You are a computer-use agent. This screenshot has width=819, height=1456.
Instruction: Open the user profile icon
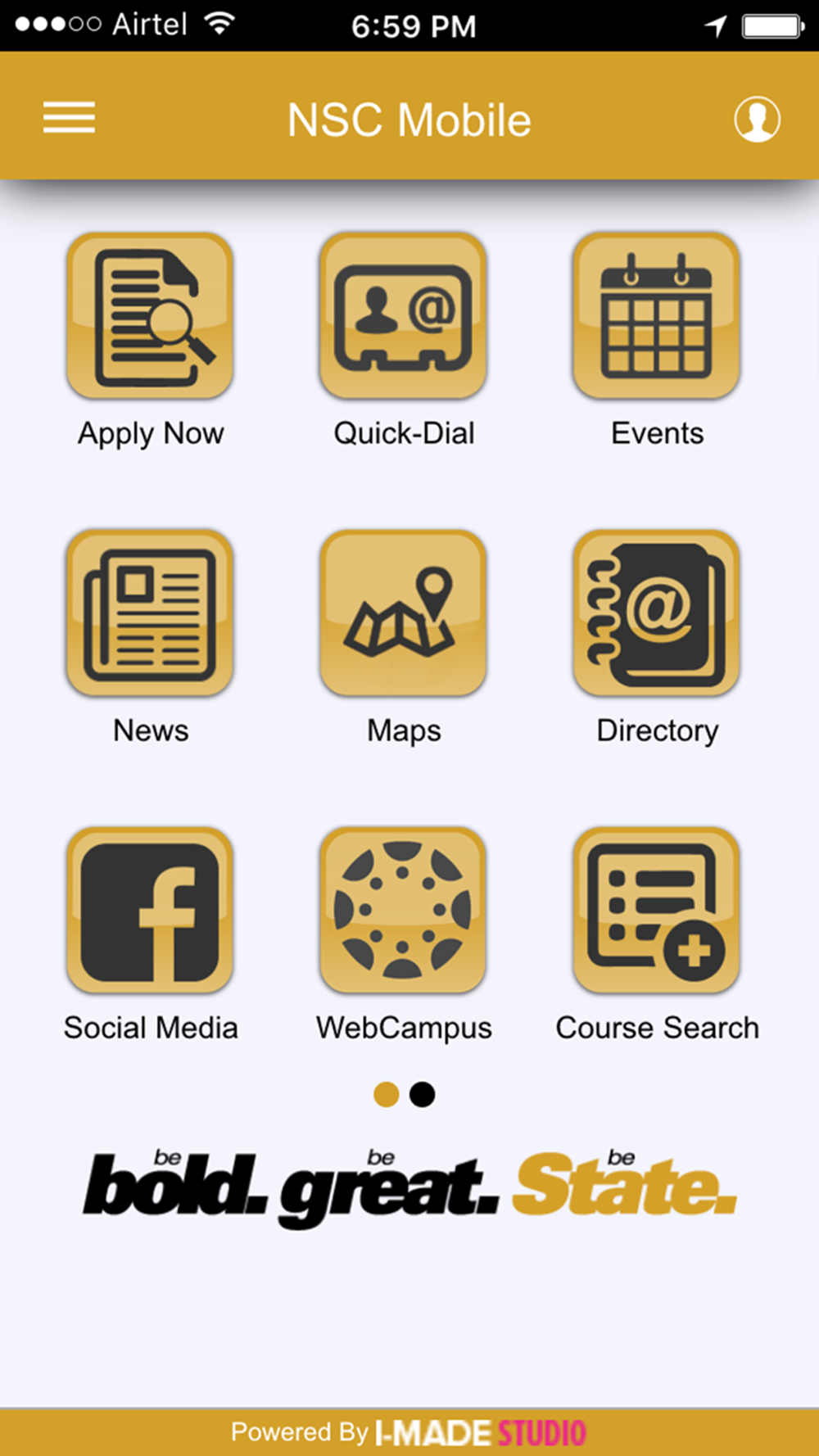pos(757,120)
